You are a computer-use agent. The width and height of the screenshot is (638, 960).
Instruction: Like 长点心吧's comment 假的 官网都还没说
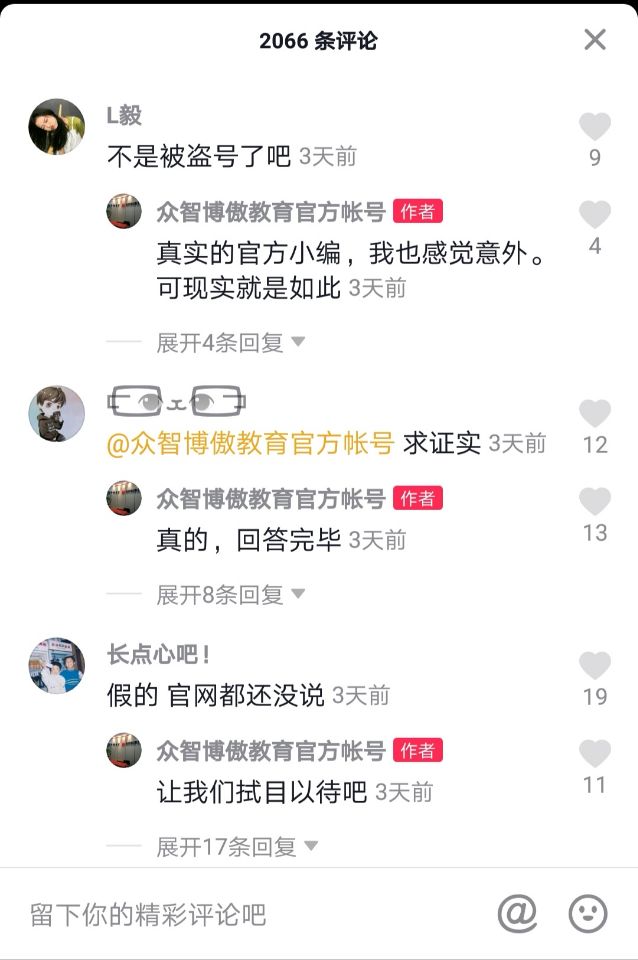click(595, 667)
